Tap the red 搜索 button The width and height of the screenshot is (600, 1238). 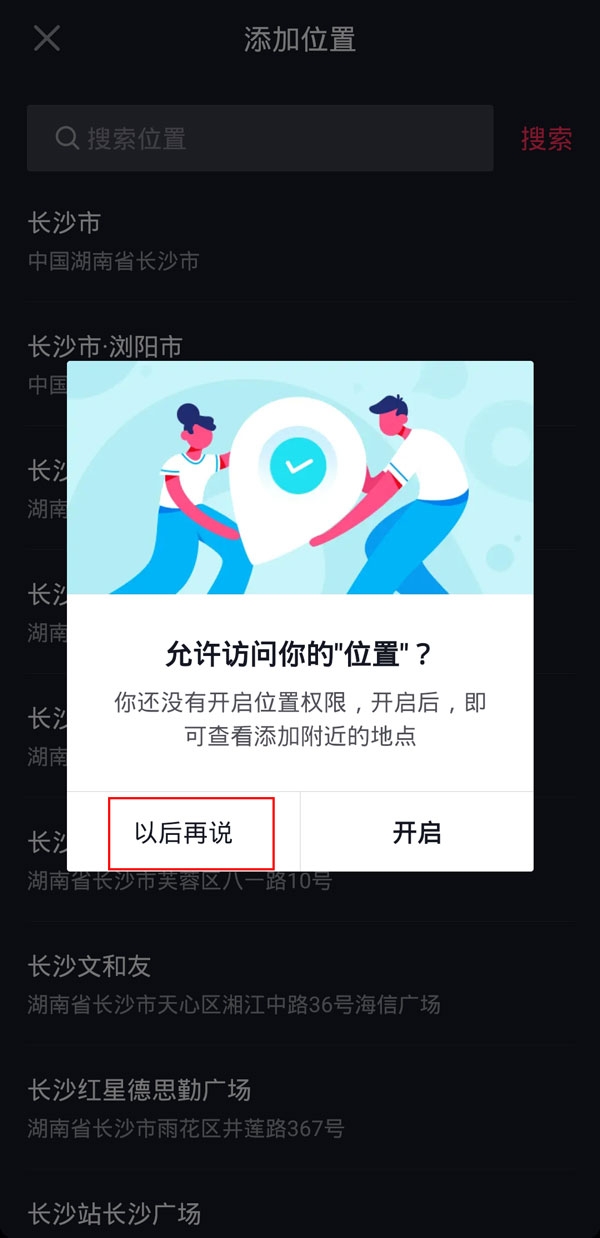(546, 139)
